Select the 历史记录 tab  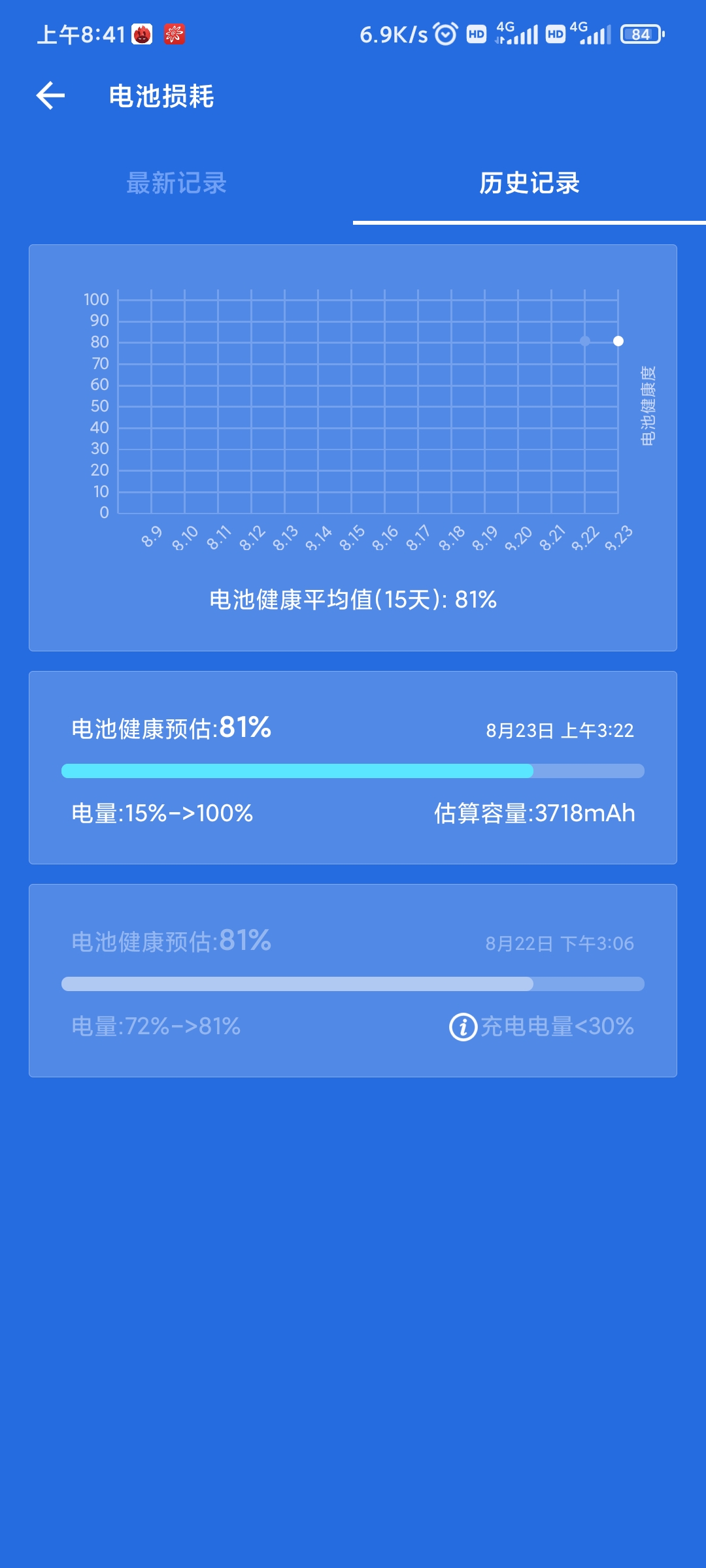point(529,183)
